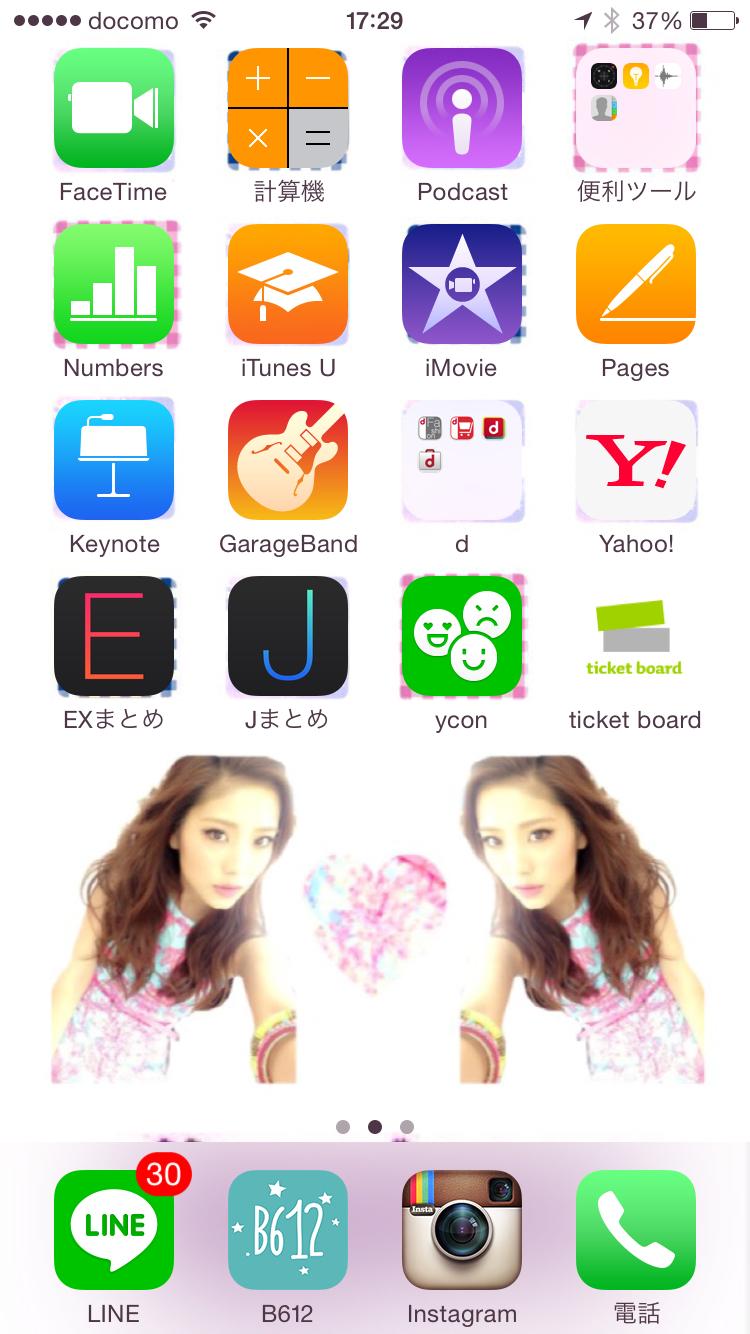Open iTunes U

tap(288, 284)
